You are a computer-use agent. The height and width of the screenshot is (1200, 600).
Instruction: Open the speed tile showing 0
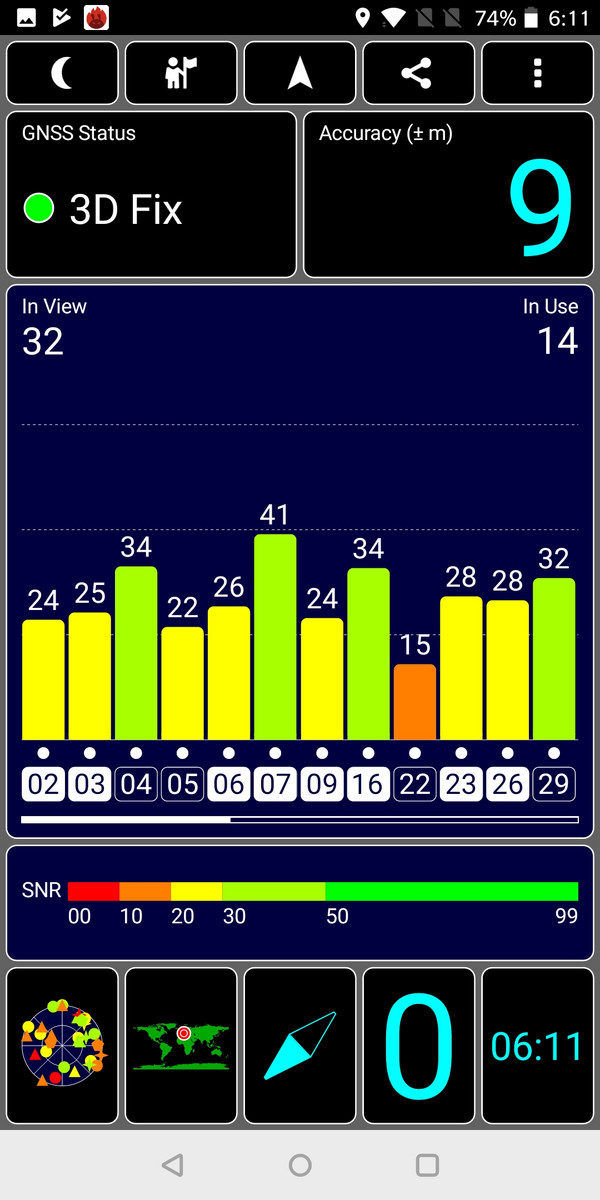point(418,1045)
